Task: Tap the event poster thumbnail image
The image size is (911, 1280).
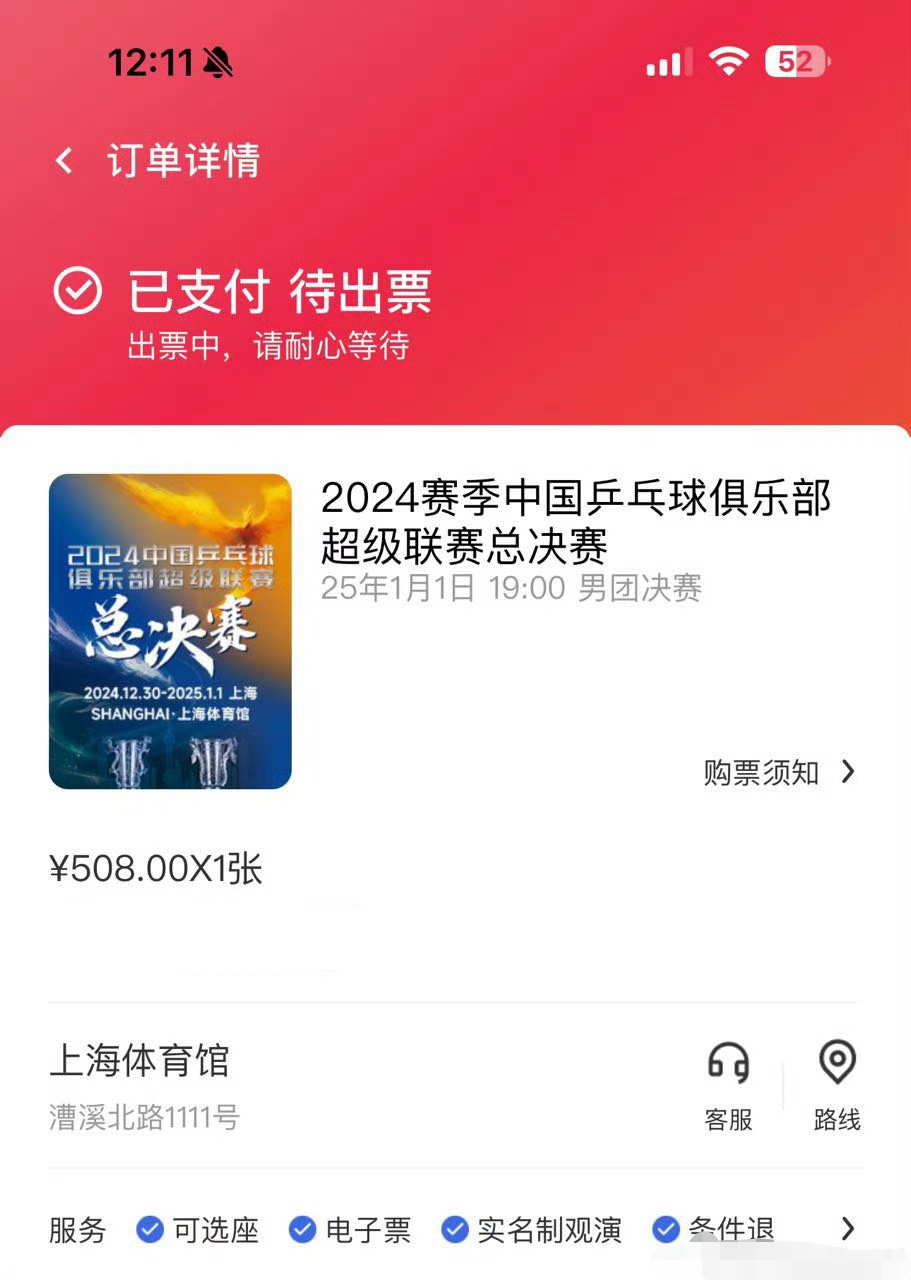Action: point(170,630)
